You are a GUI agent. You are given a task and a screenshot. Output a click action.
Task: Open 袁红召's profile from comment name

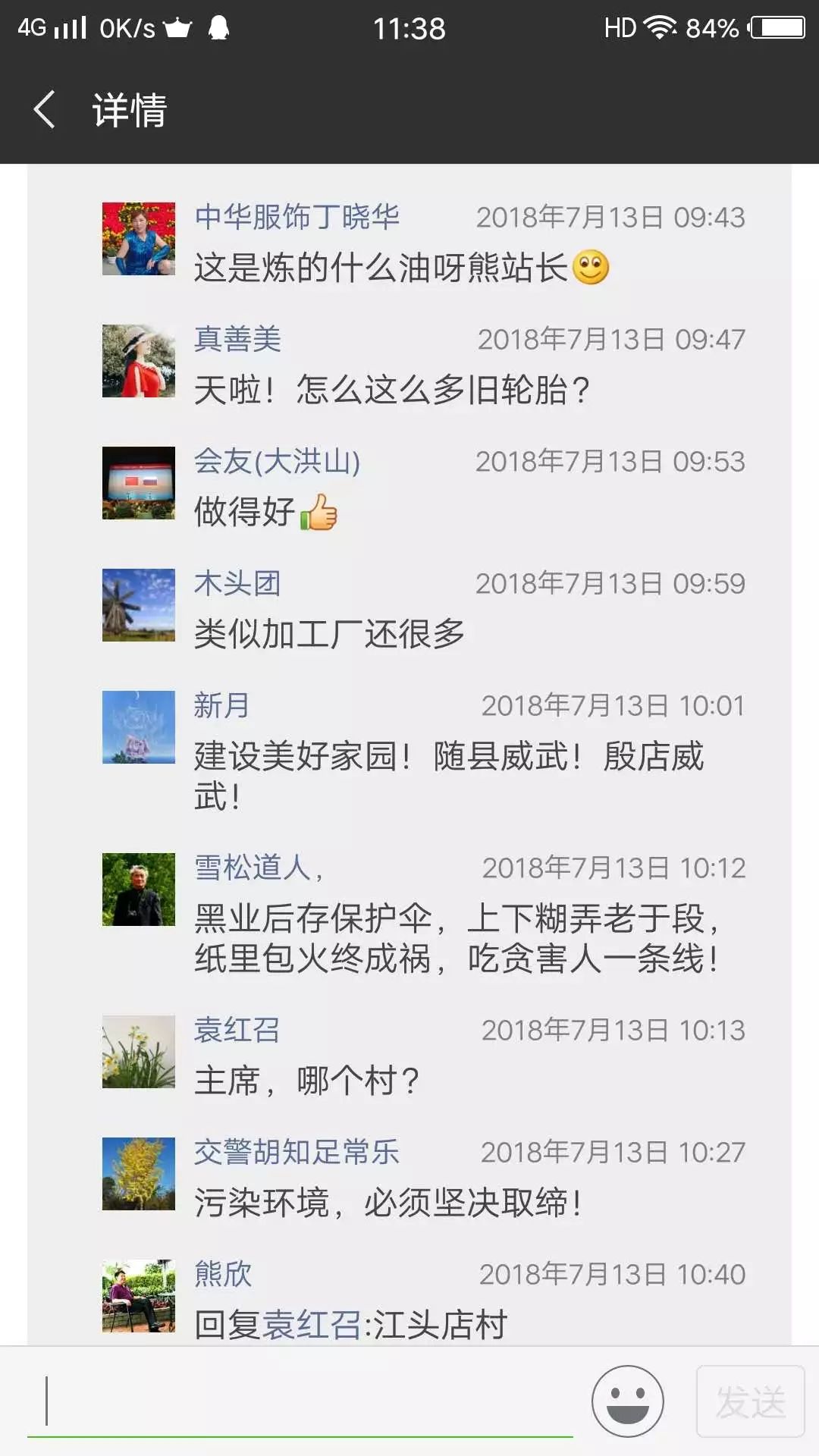[237, 1030]
